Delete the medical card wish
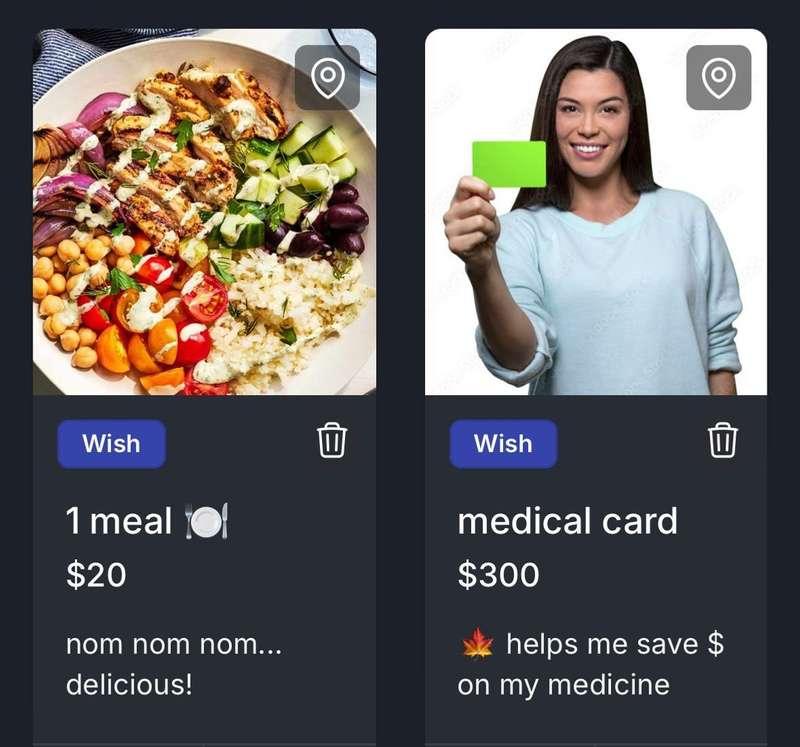The image size is (800, 747). (x=723, y=440)
